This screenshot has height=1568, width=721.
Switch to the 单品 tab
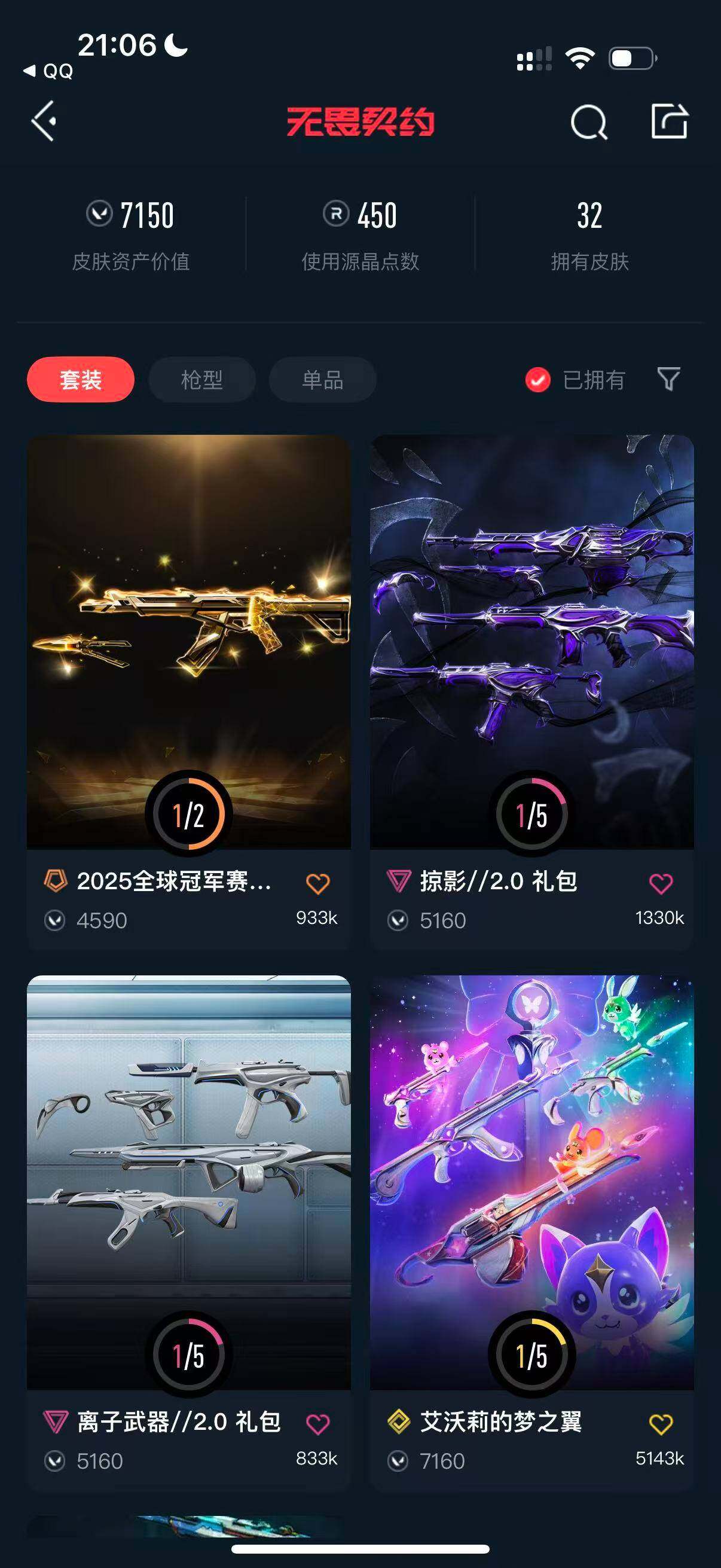pos(322,380)
